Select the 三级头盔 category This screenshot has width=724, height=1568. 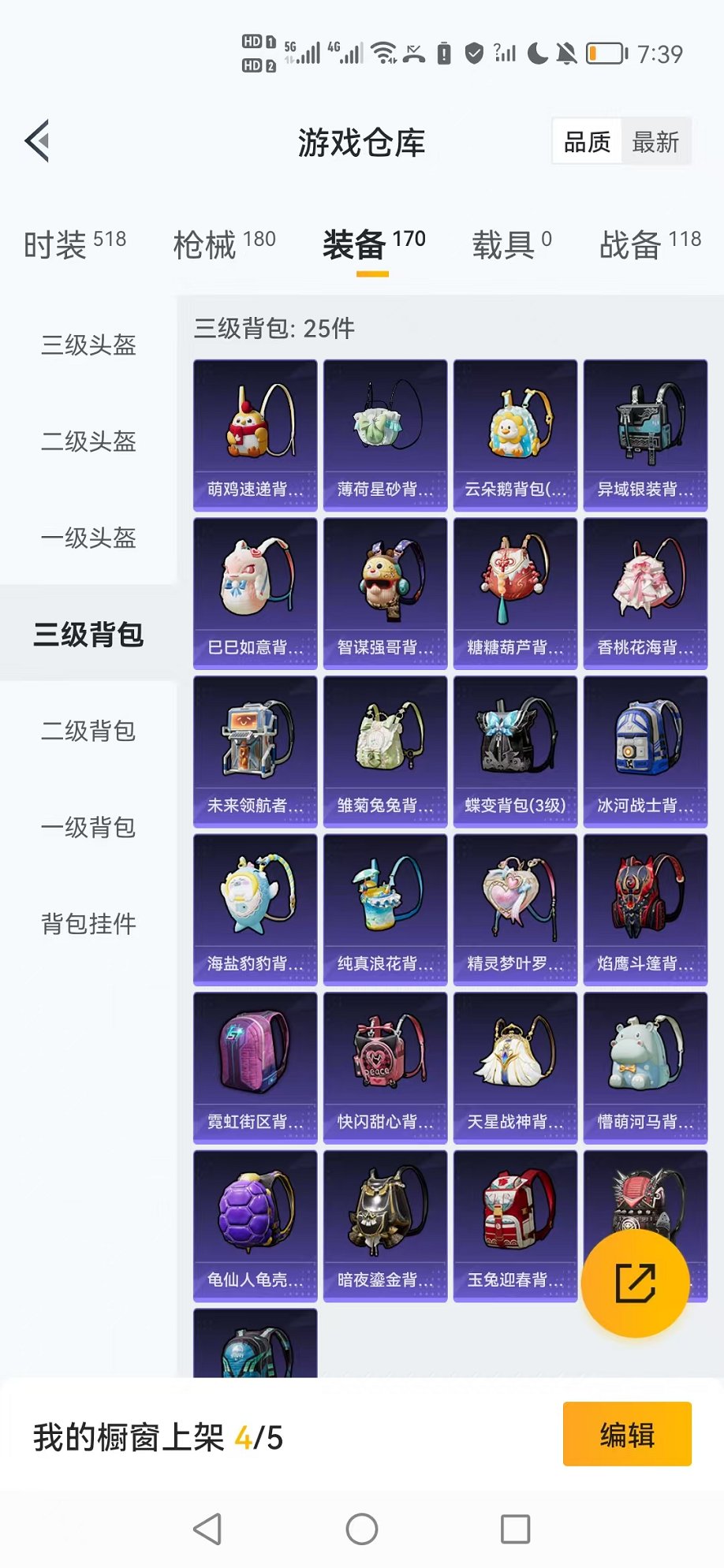pyautogui.click(x=88, y=345)
